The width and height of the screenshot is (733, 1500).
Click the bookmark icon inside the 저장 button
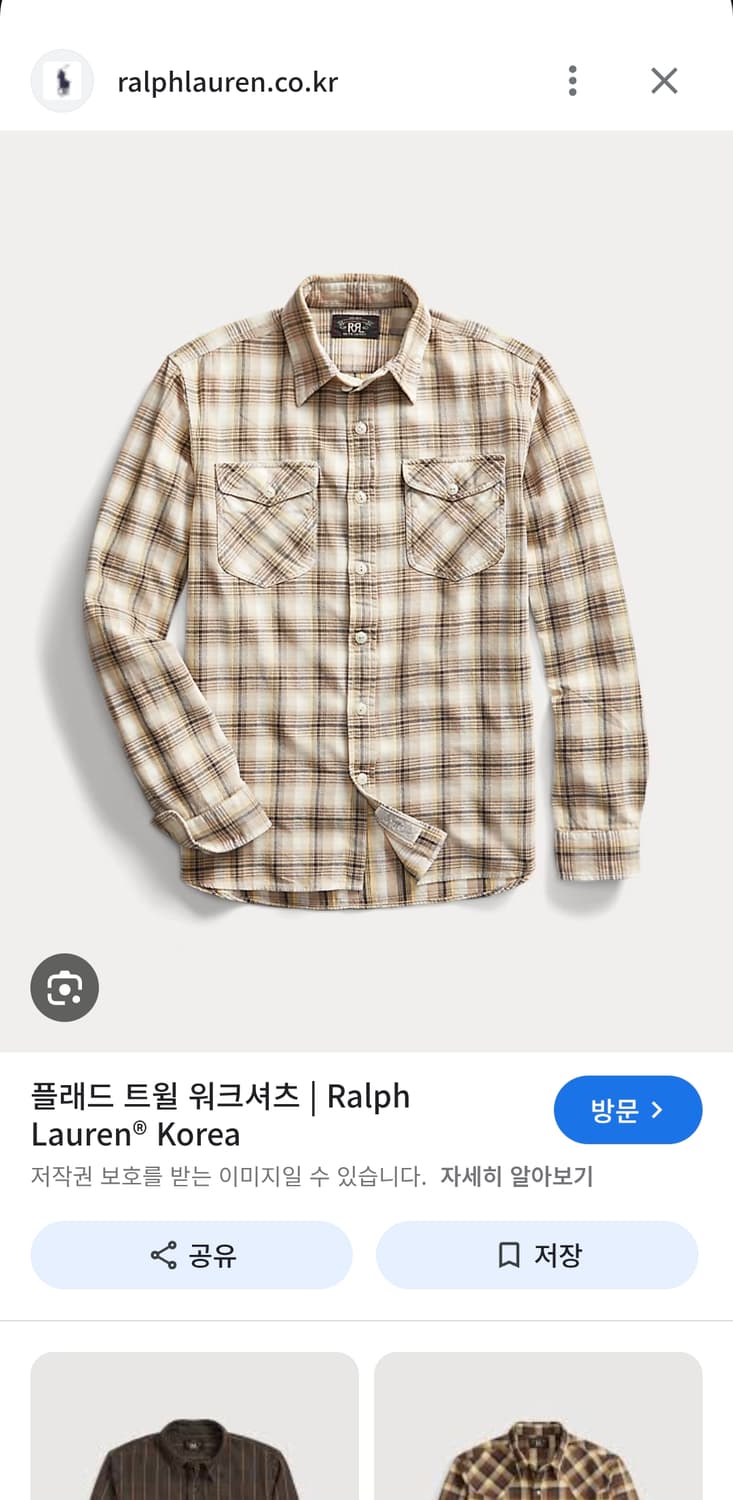(x=511, y=1255)
